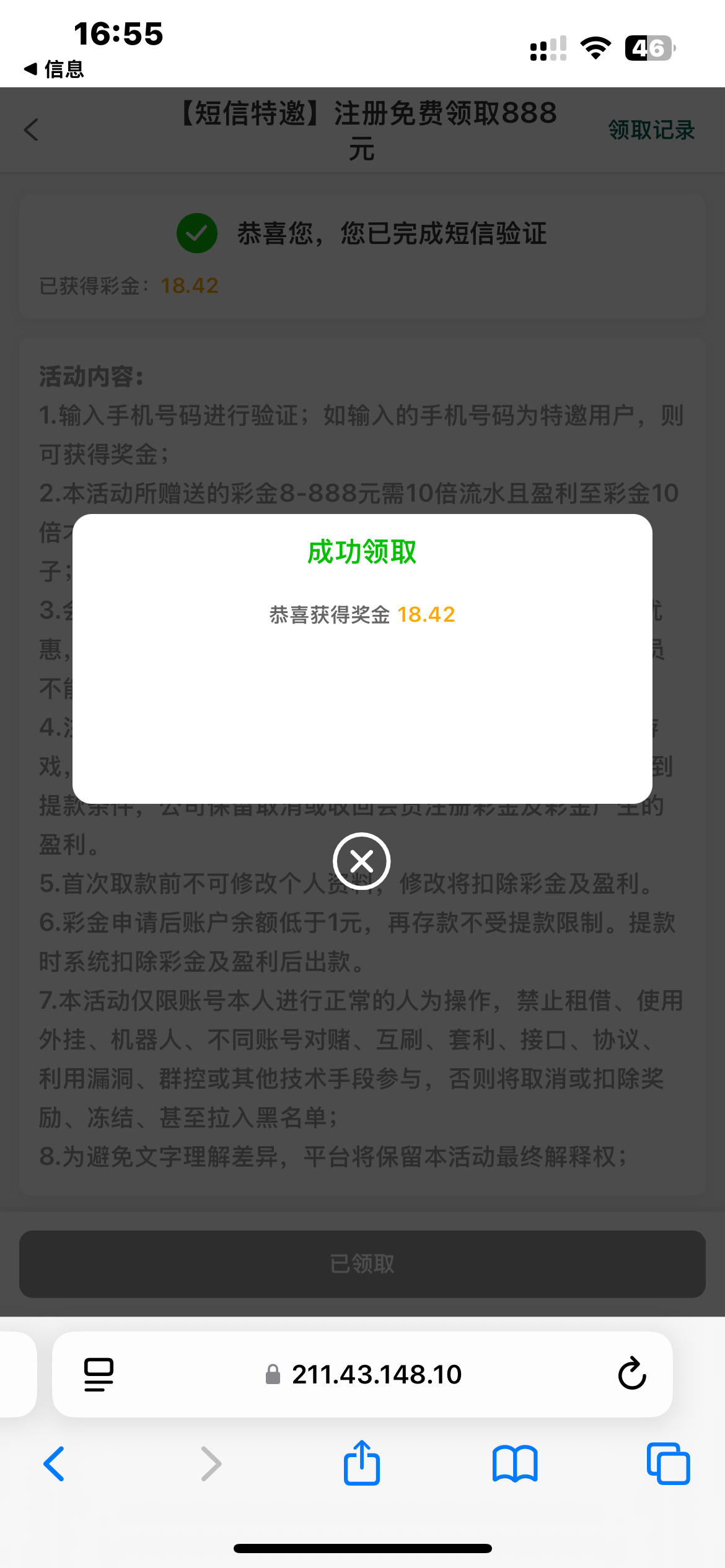Reload the page

(631, 1374)
